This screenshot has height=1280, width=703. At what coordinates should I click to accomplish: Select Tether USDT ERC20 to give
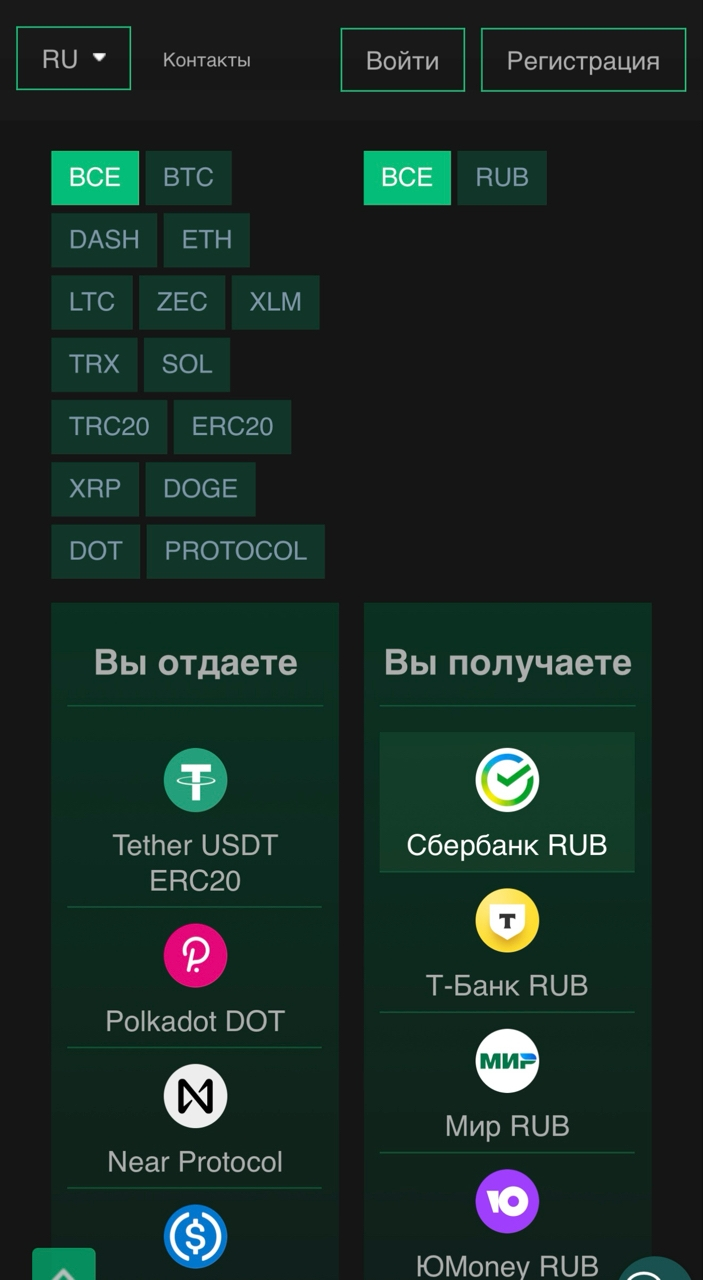(195, 820)
